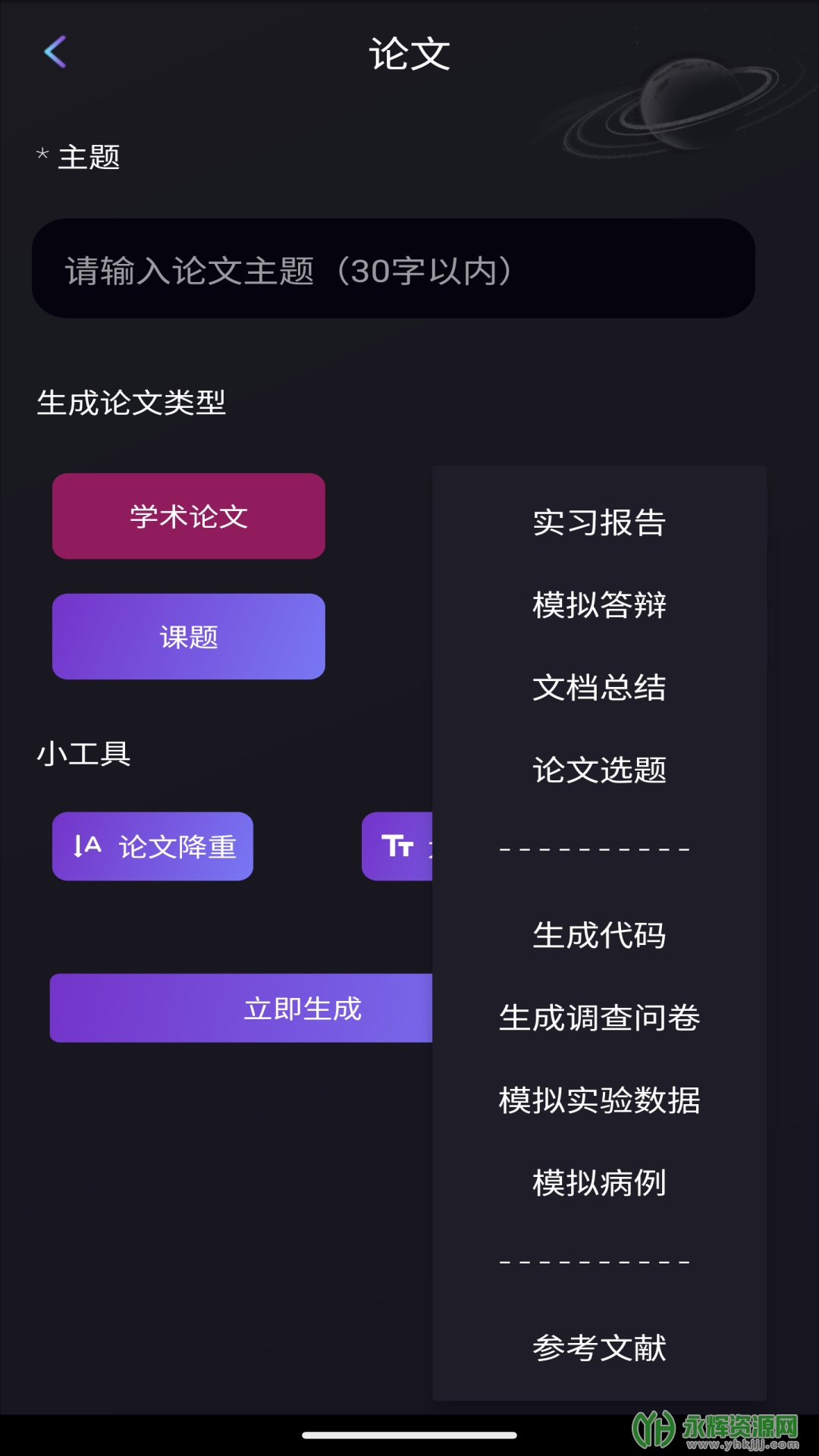Viewport: 819px width, 1456px height.
Task: Select 模拟病例 from the menu
Action: pos(599,1183)
